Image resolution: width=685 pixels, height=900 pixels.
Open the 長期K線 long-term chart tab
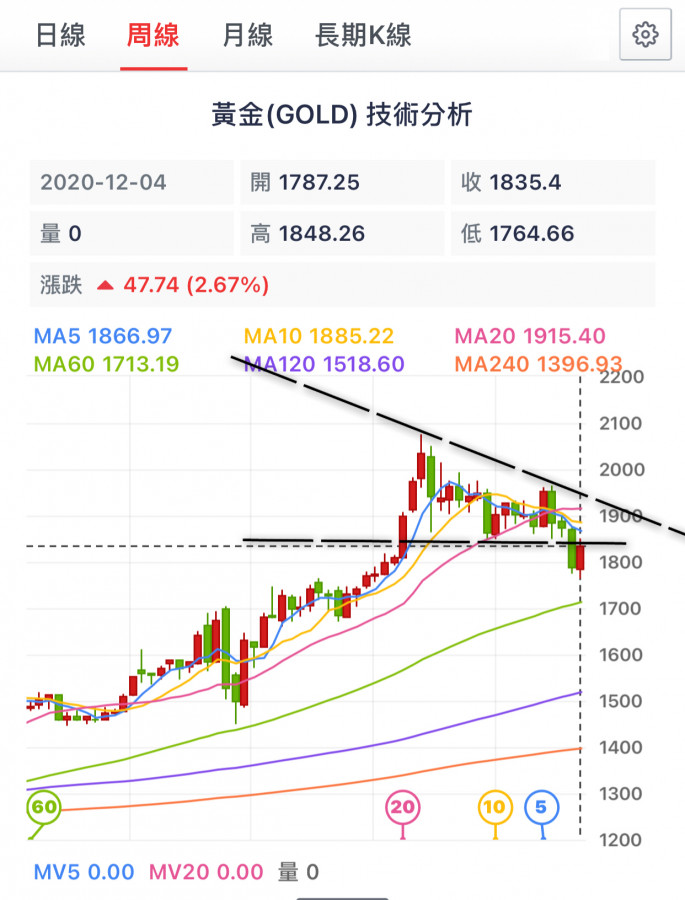pos(363,37)
